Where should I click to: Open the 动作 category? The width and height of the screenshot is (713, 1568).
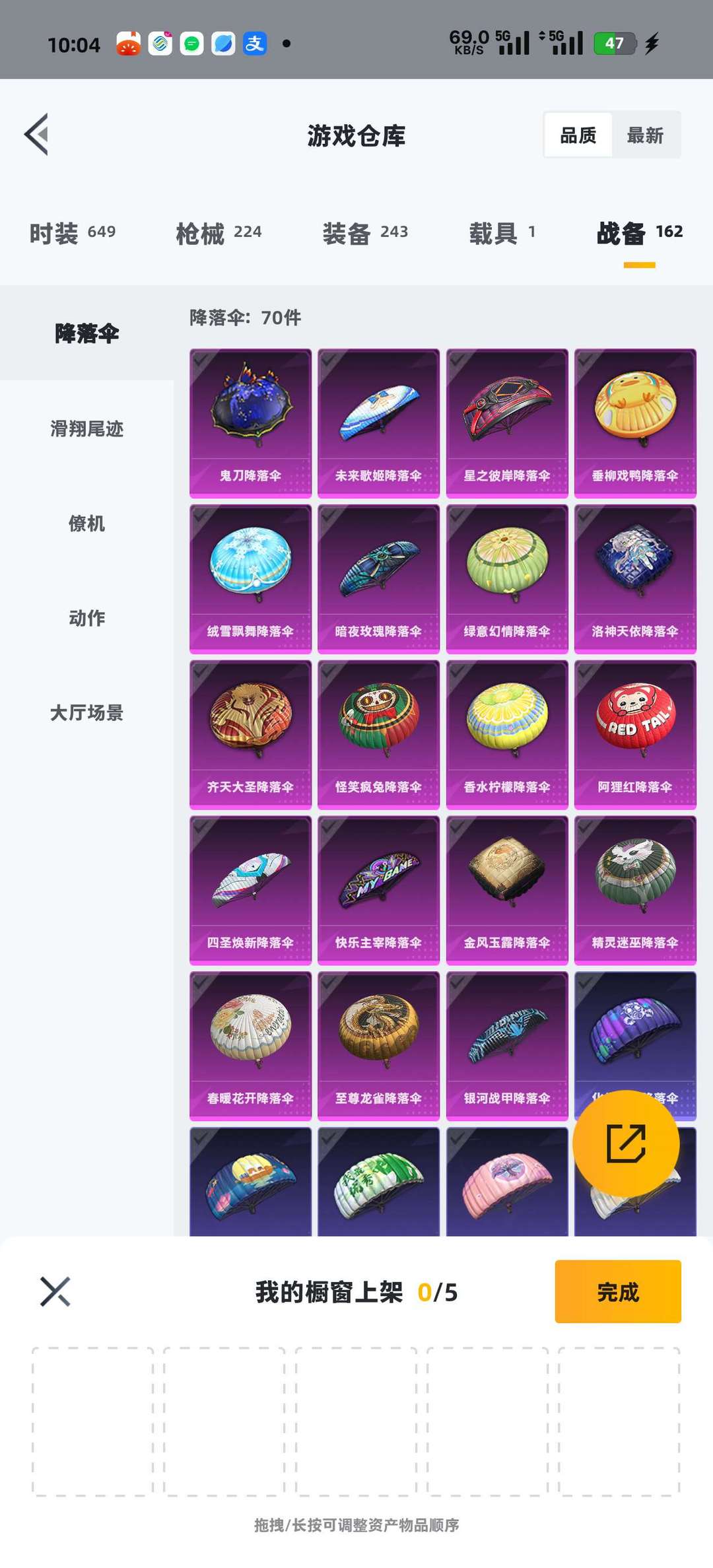coord(86,618)
